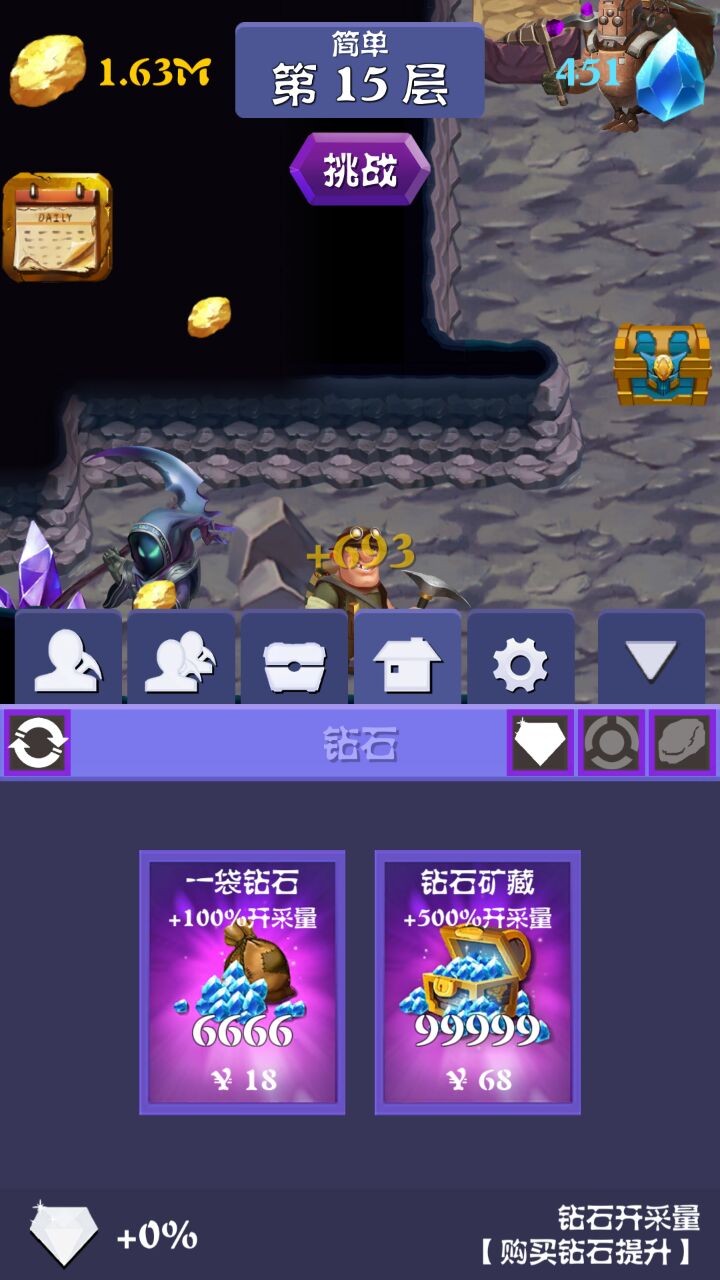Select the ore rock shop category

[x=682, y=743]
